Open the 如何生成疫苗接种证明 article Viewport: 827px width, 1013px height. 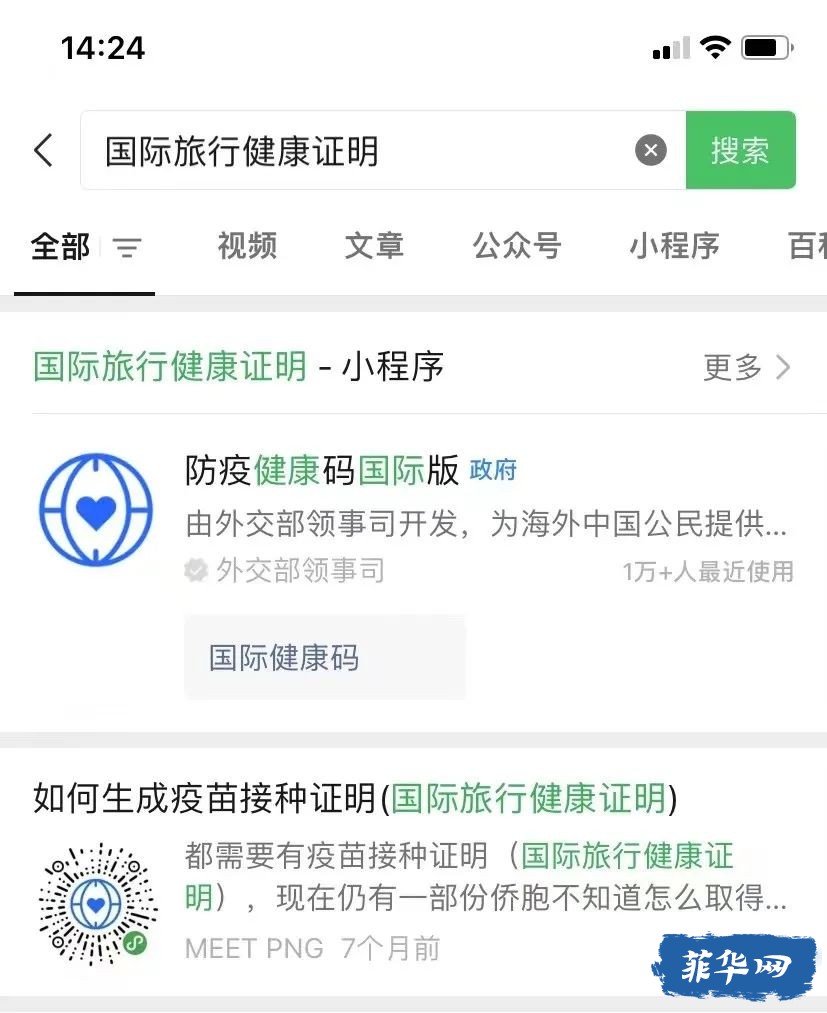[355, 798]
